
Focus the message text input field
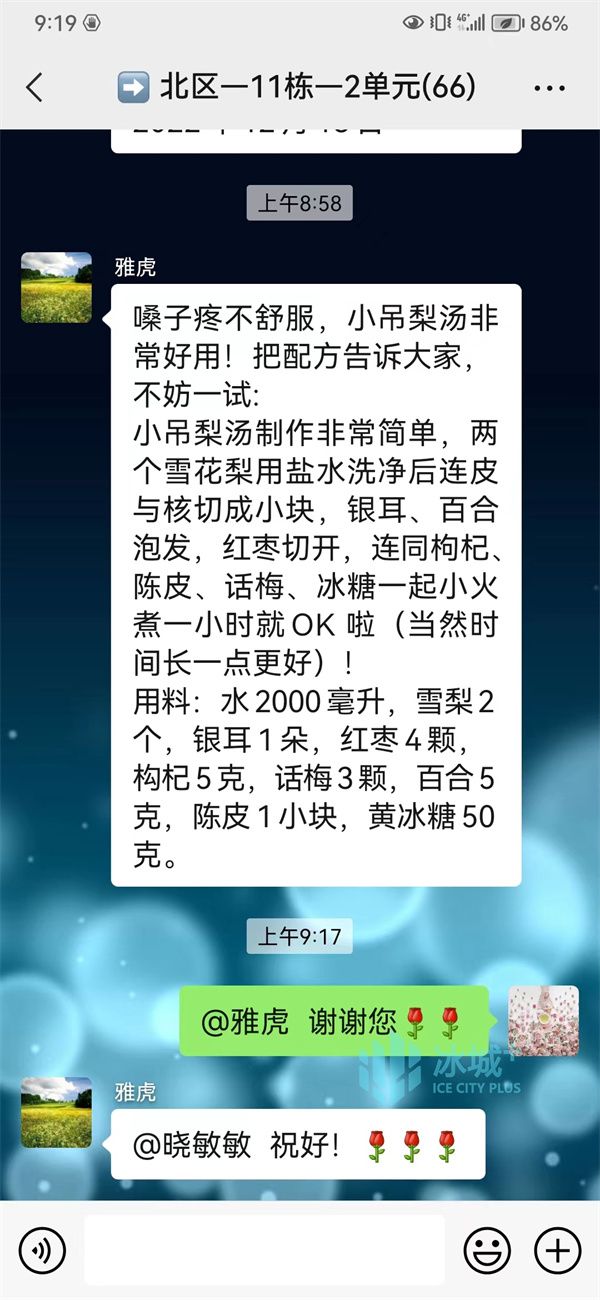point(264,1250)
